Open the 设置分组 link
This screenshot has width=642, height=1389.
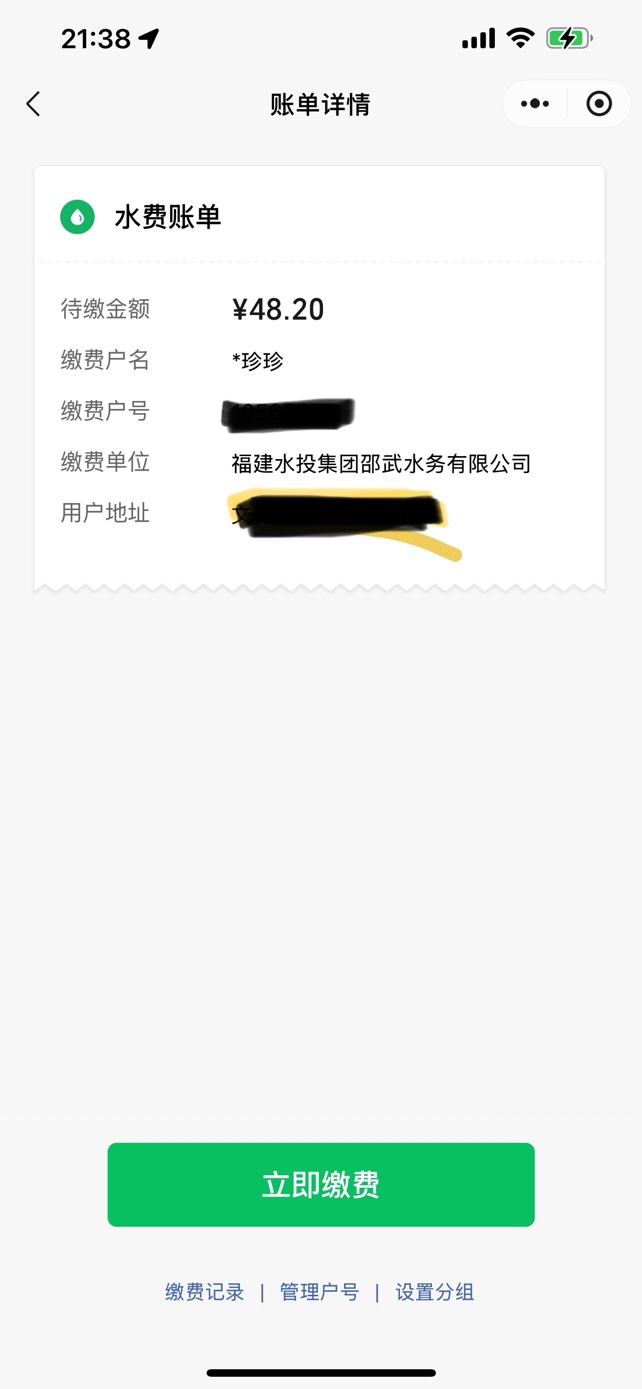coord(435,1292)
